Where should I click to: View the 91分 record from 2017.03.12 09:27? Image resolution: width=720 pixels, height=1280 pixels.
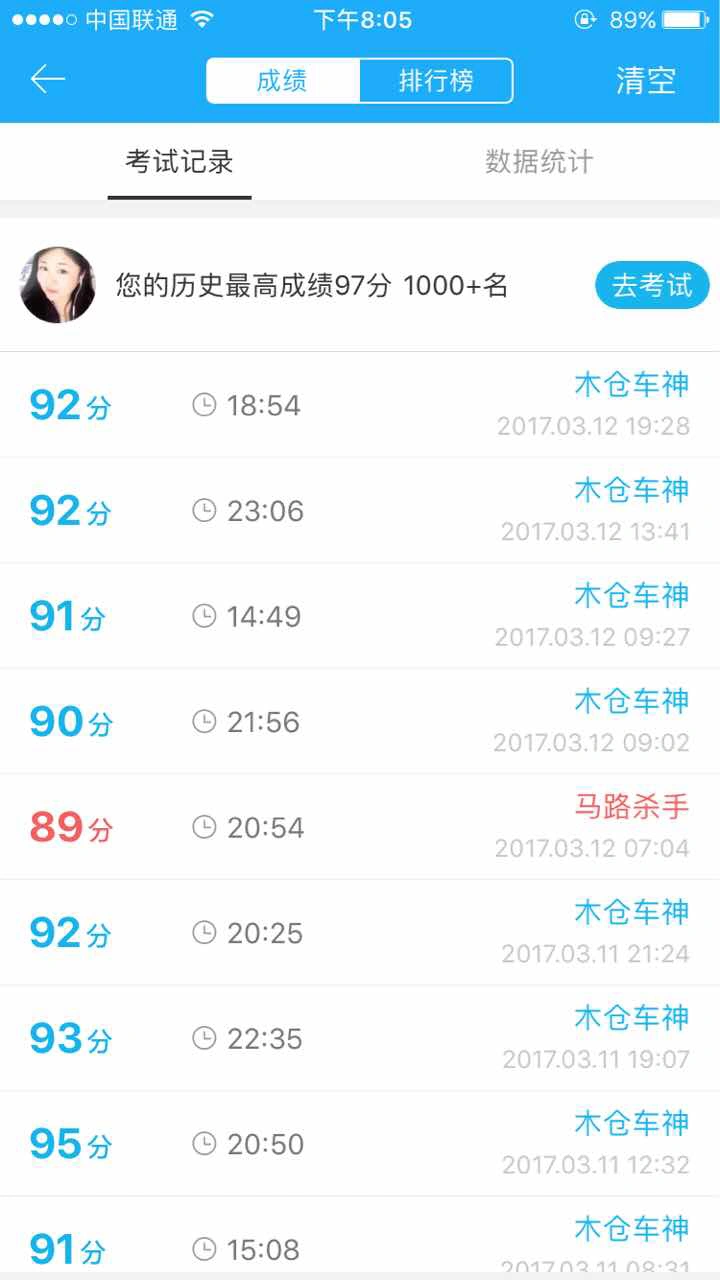tap(360, 616)
